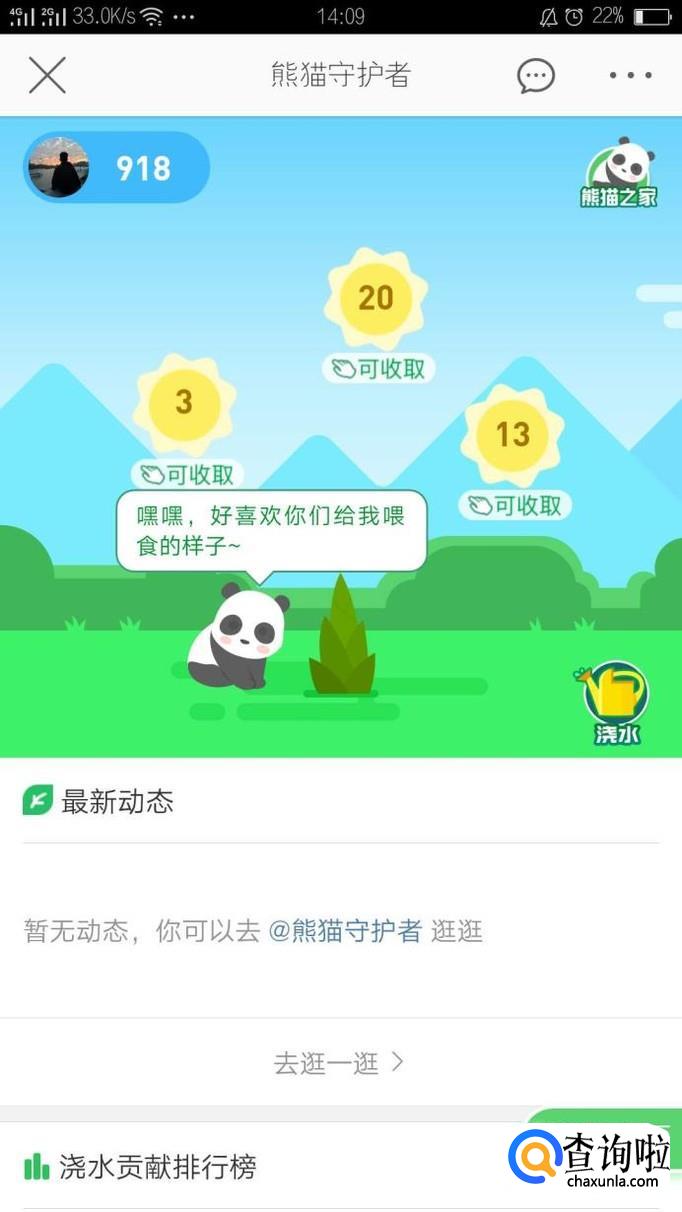The image size is (682, 1212).
Task: Tap the profile avatar with 918 points
Action: [x=58, y=167]
